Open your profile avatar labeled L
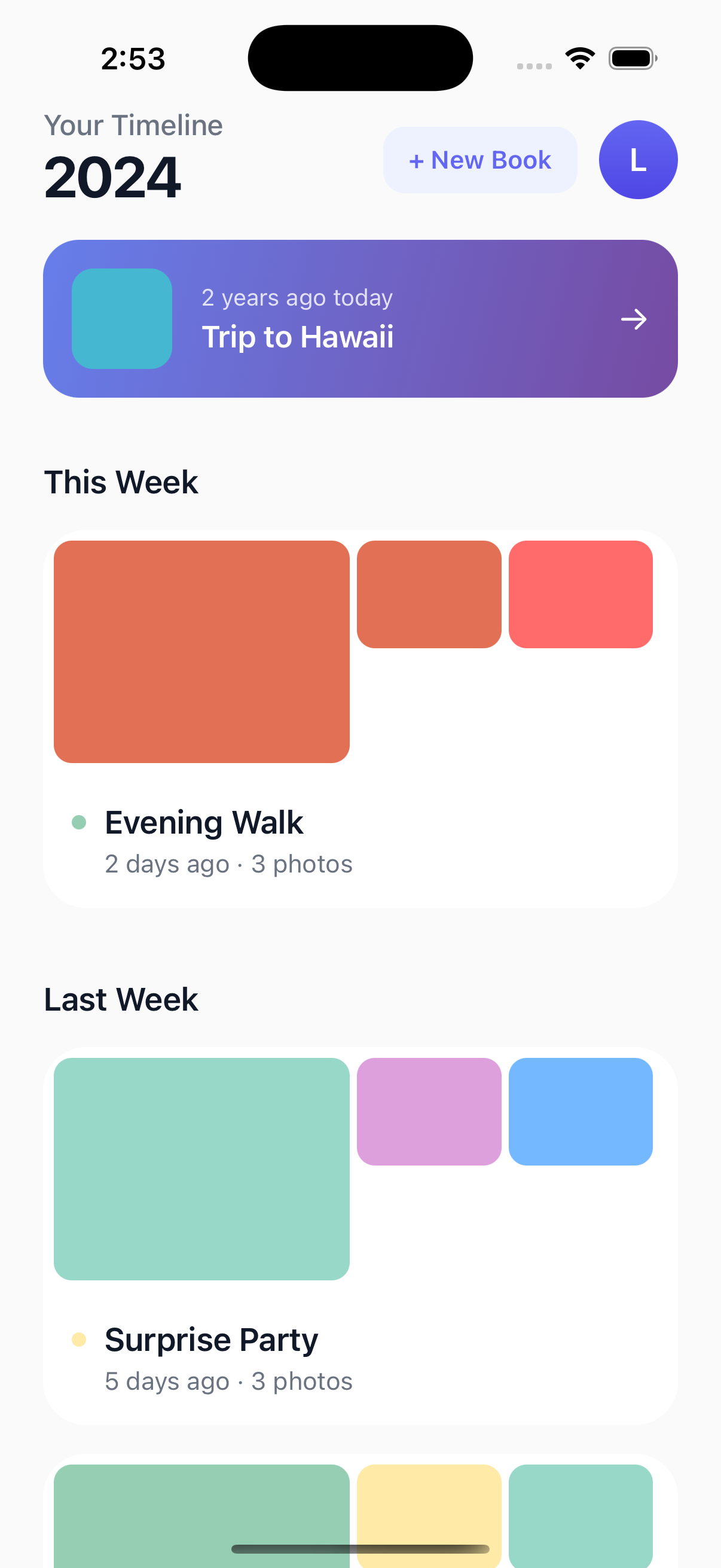Screen dimensions: 721x1568 pyautogui.click(x=638, y=160)
